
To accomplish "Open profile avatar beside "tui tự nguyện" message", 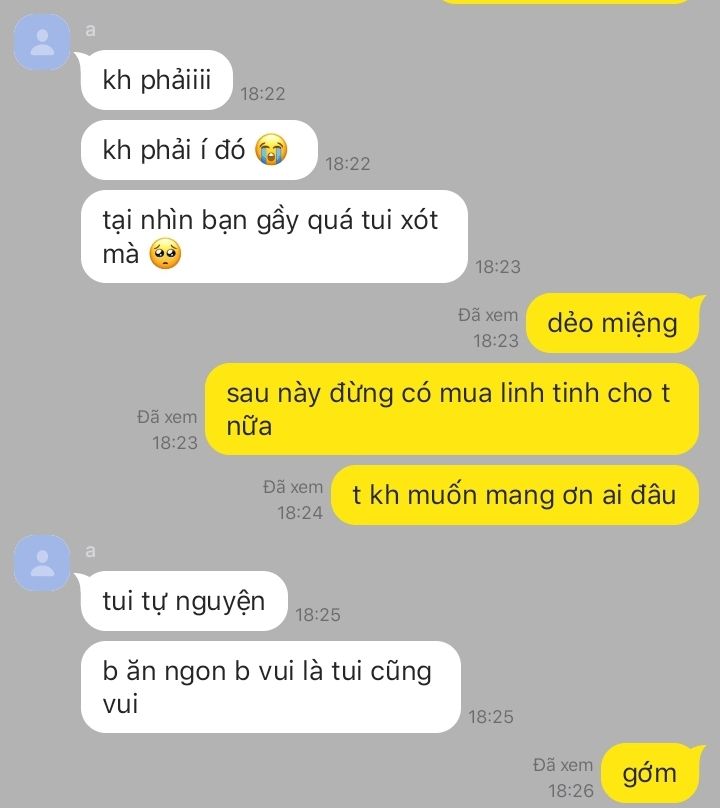I will tap(42, 565).
